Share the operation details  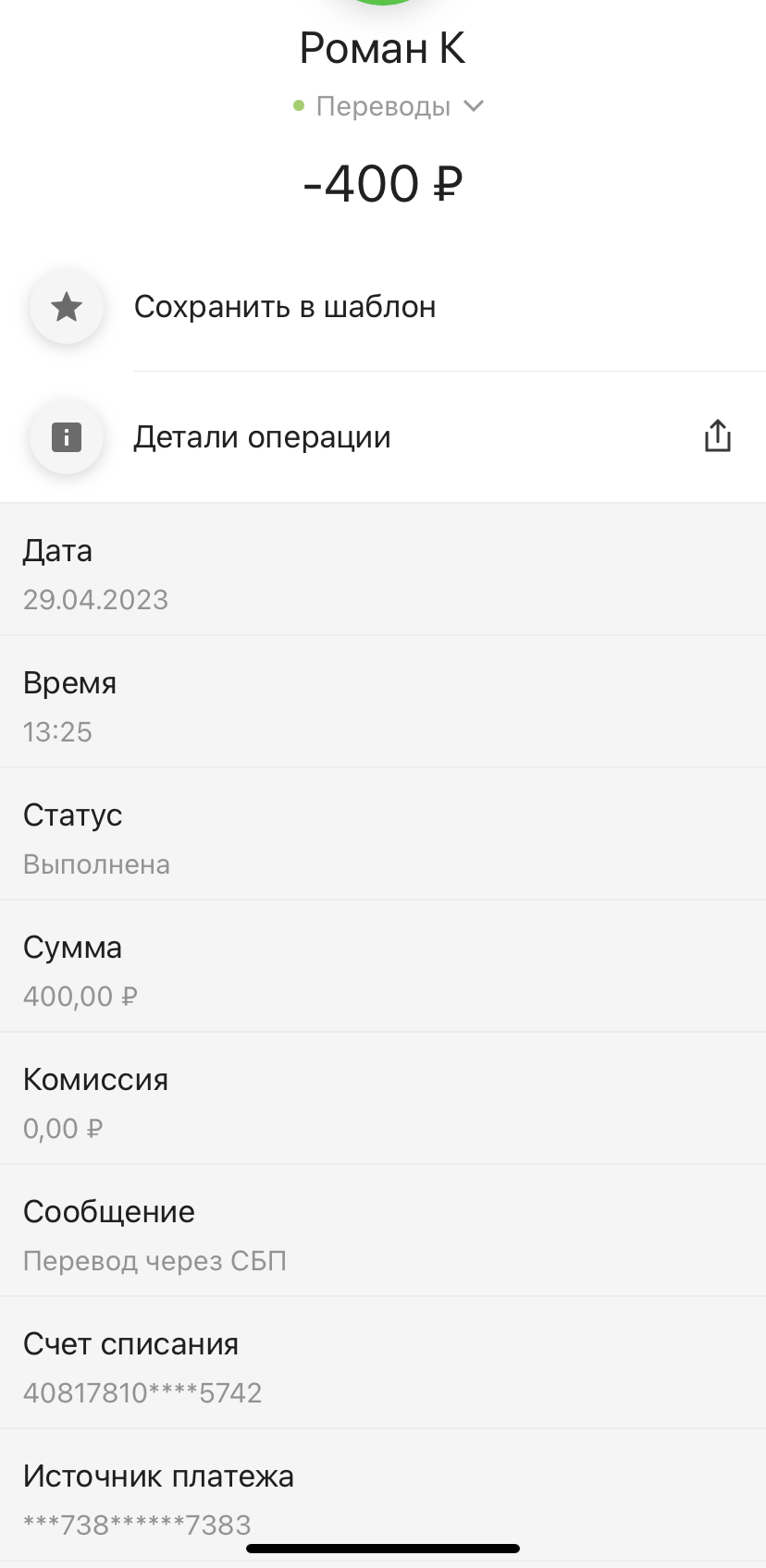[x=718, y=436]
